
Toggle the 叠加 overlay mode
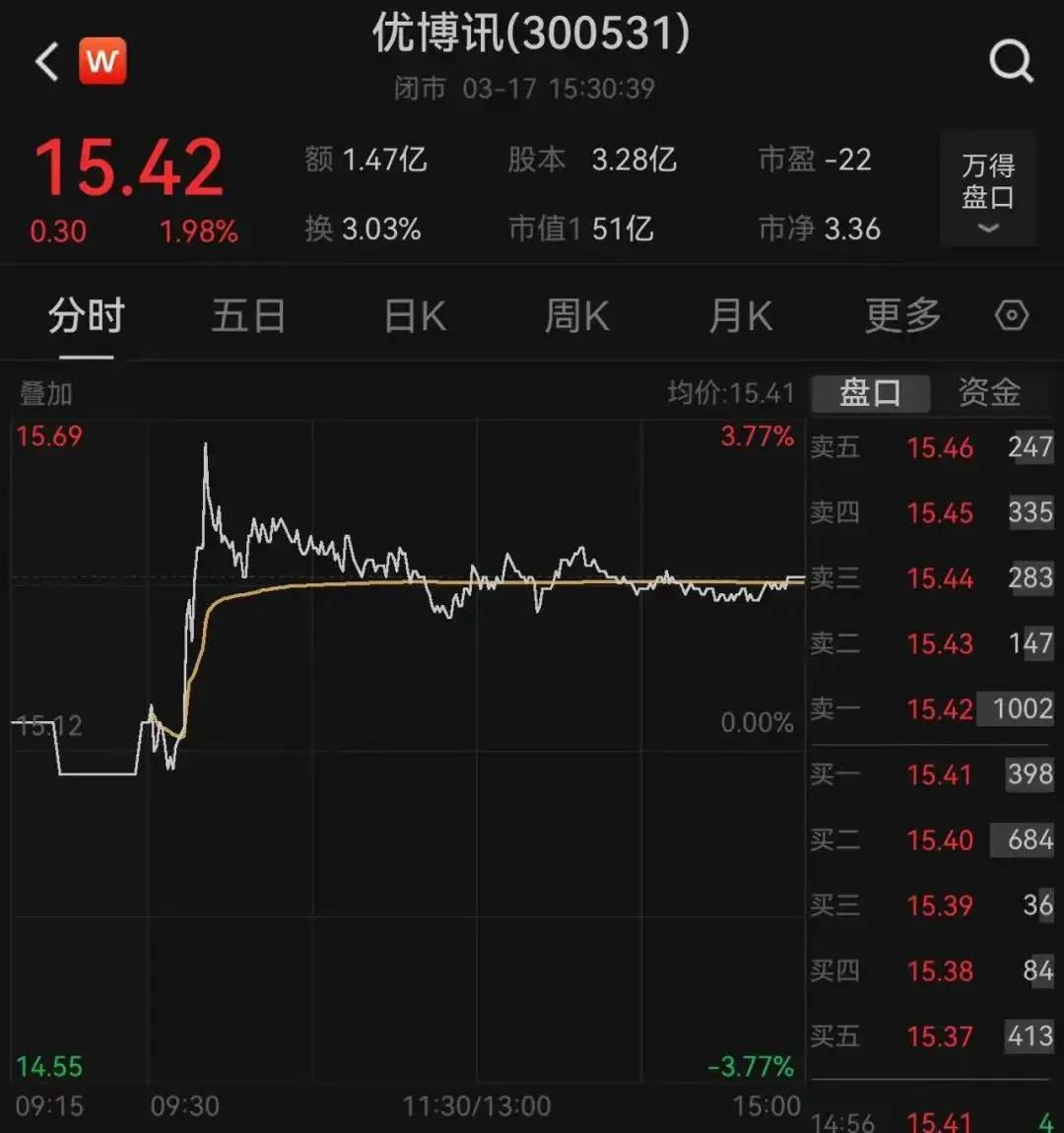[45, 392]
